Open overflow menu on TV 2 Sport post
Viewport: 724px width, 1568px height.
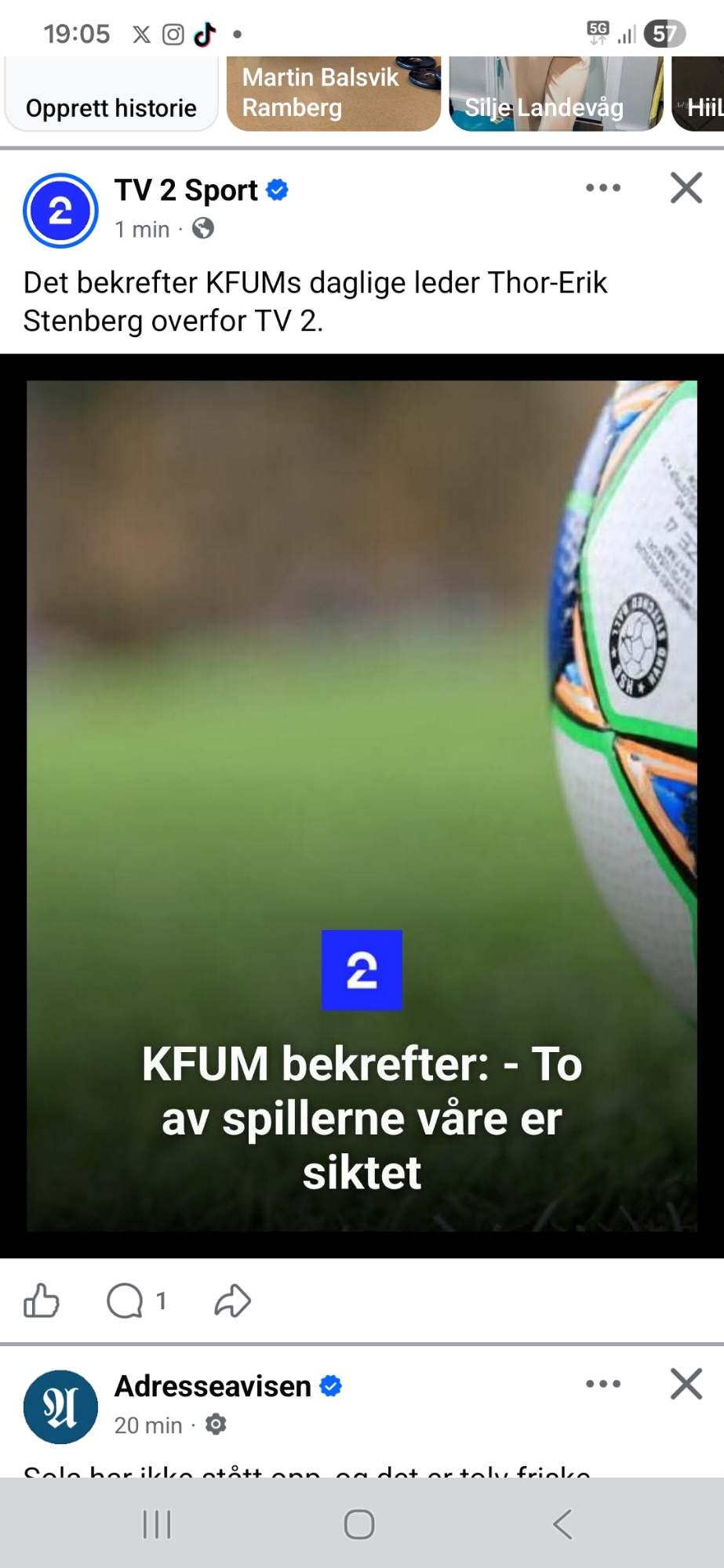602,188
